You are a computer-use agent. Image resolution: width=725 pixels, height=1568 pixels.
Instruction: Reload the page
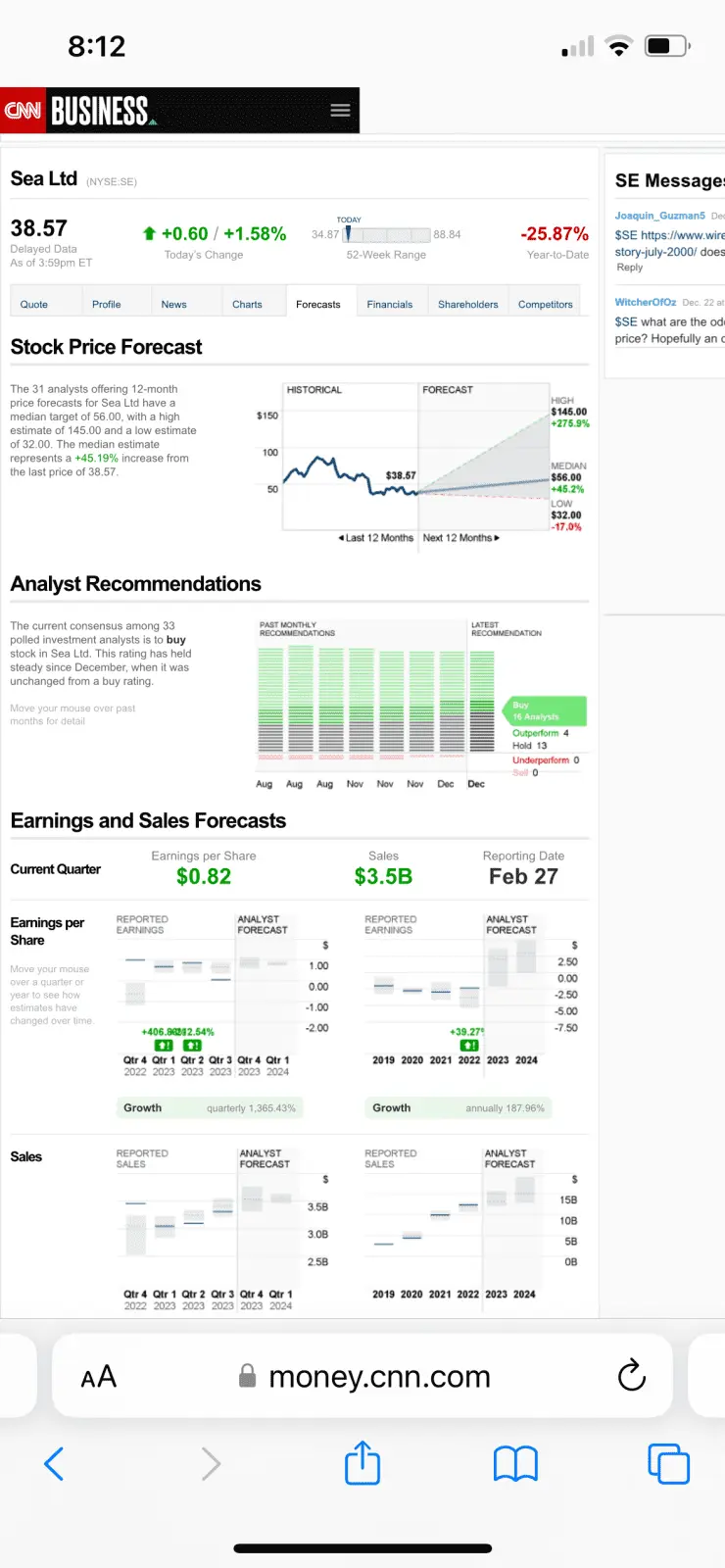tap(632, 1375)
